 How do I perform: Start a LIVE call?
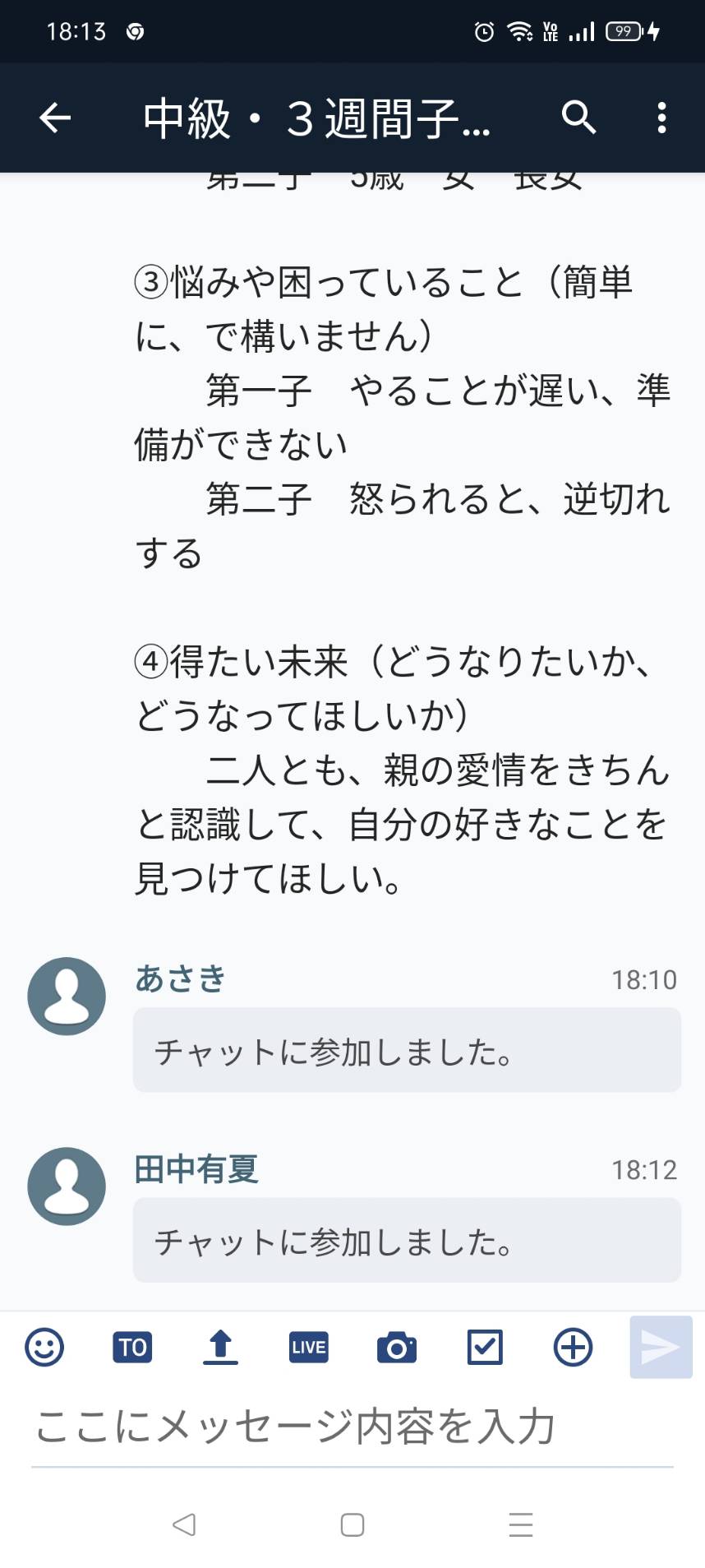(308, 1347)
